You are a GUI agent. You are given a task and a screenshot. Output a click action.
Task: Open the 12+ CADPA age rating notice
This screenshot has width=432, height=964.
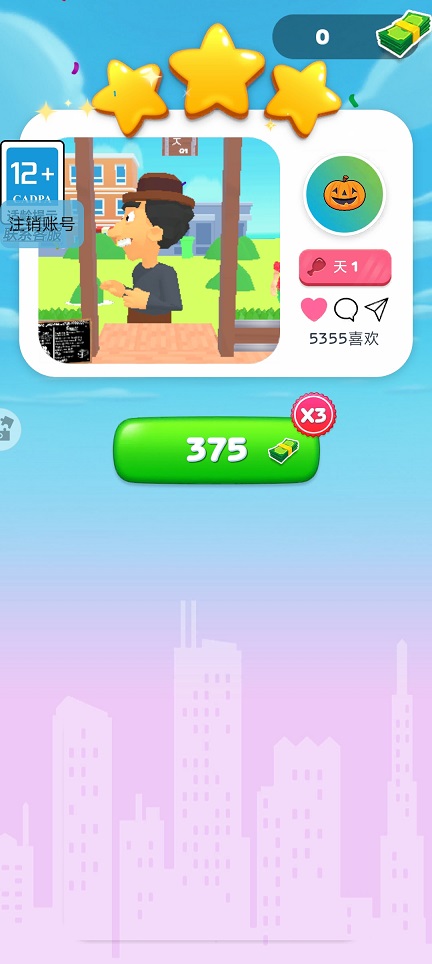pyautogui.click(x=33, y=176)
